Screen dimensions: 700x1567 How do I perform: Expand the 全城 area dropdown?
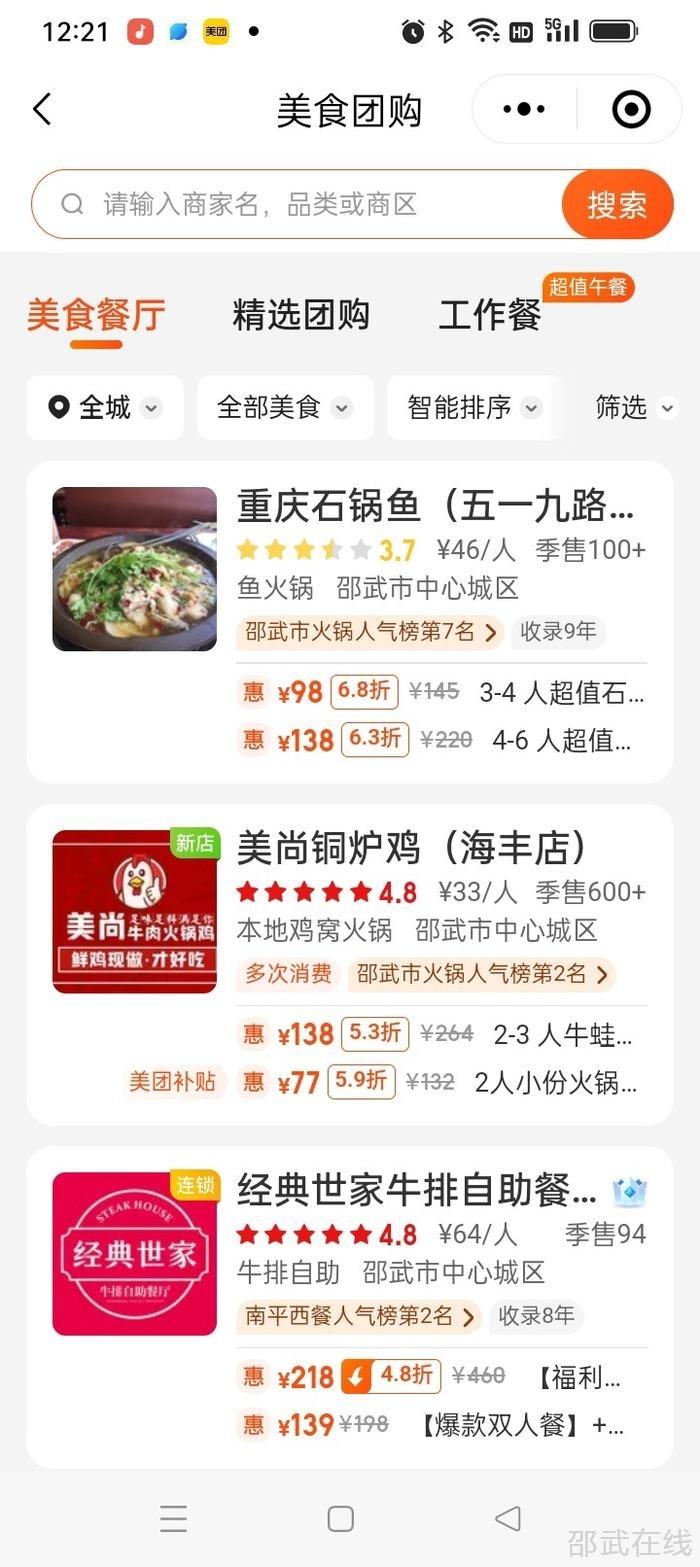pyautogui.click(x=105, y=408)
